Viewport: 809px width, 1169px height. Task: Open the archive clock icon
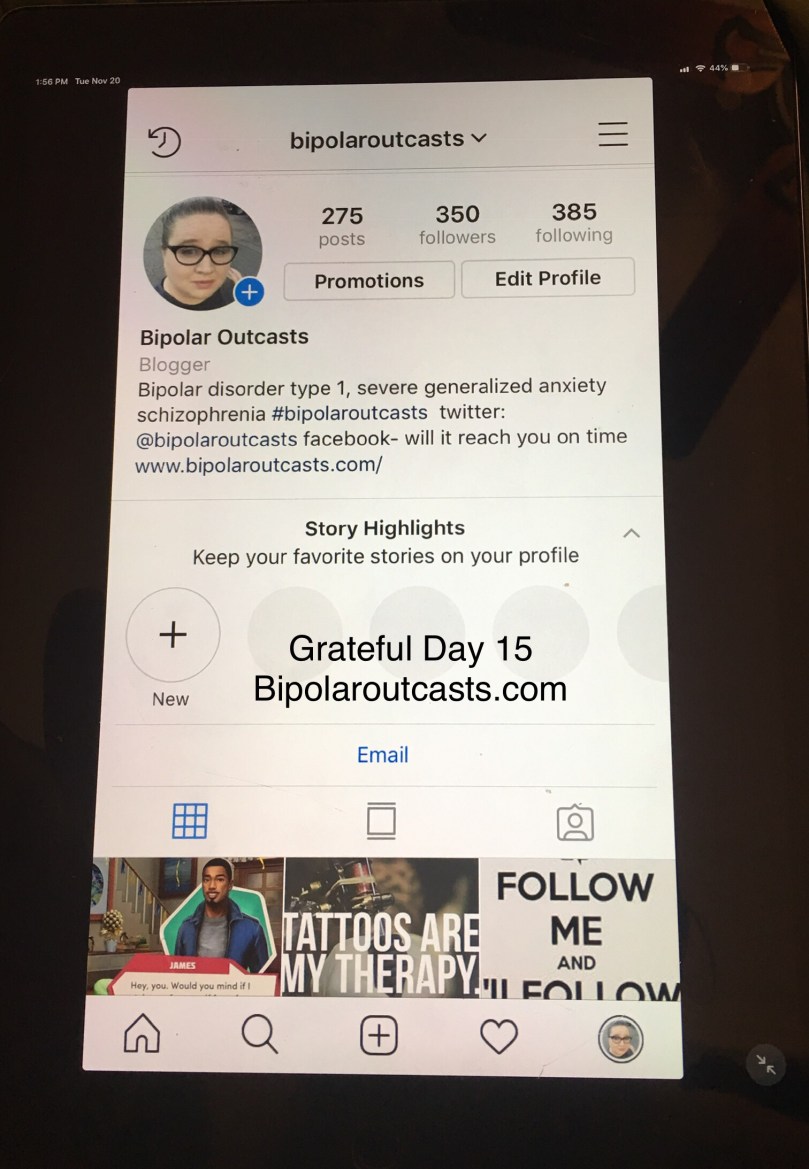point(164,141)
